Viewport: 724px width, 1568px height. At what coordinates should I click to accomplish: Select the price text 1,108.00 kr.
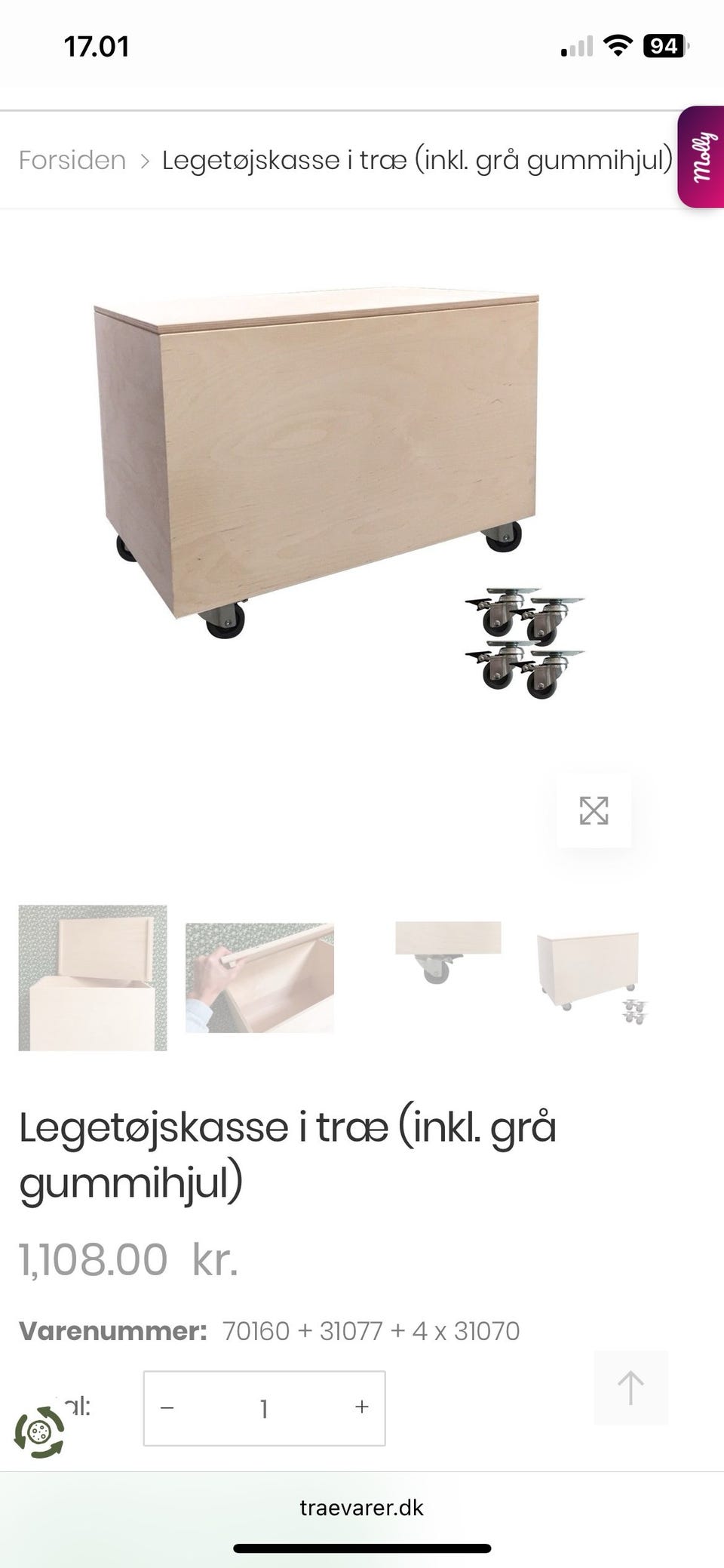128,1258
